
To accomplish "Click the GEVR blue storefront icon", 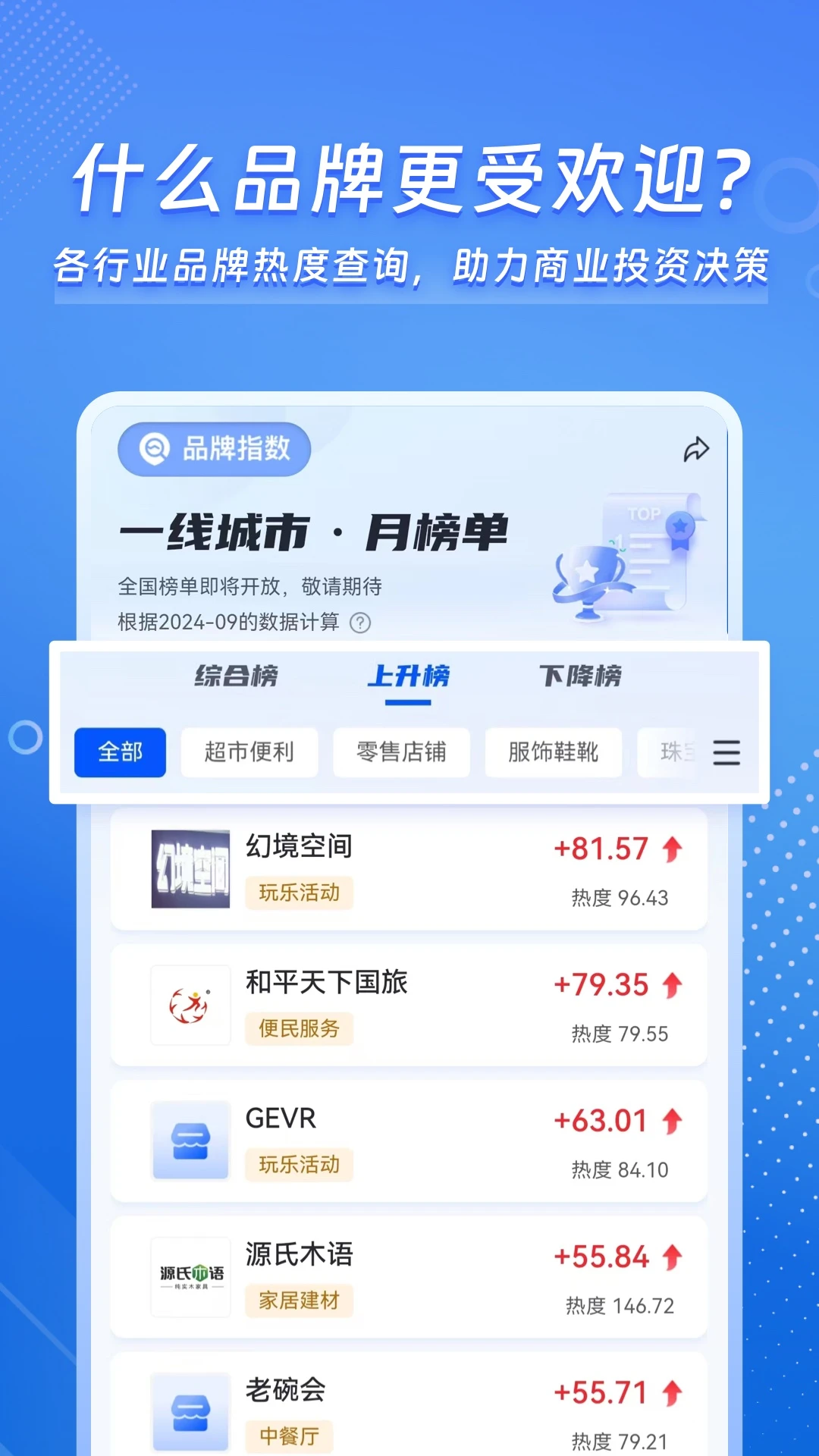I will pyautogui.click(x=190, y=1140).
